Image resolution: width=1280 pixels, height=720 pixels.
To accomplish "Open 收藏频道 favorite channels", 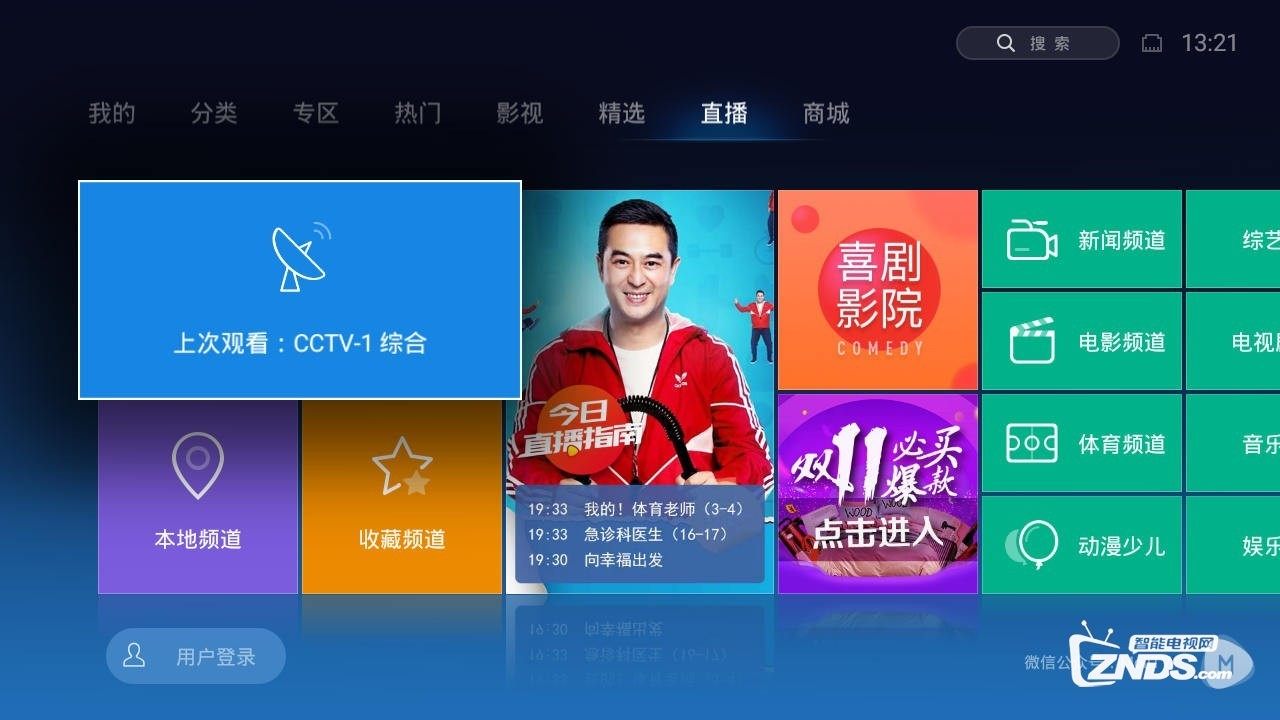I will point(402,497).
